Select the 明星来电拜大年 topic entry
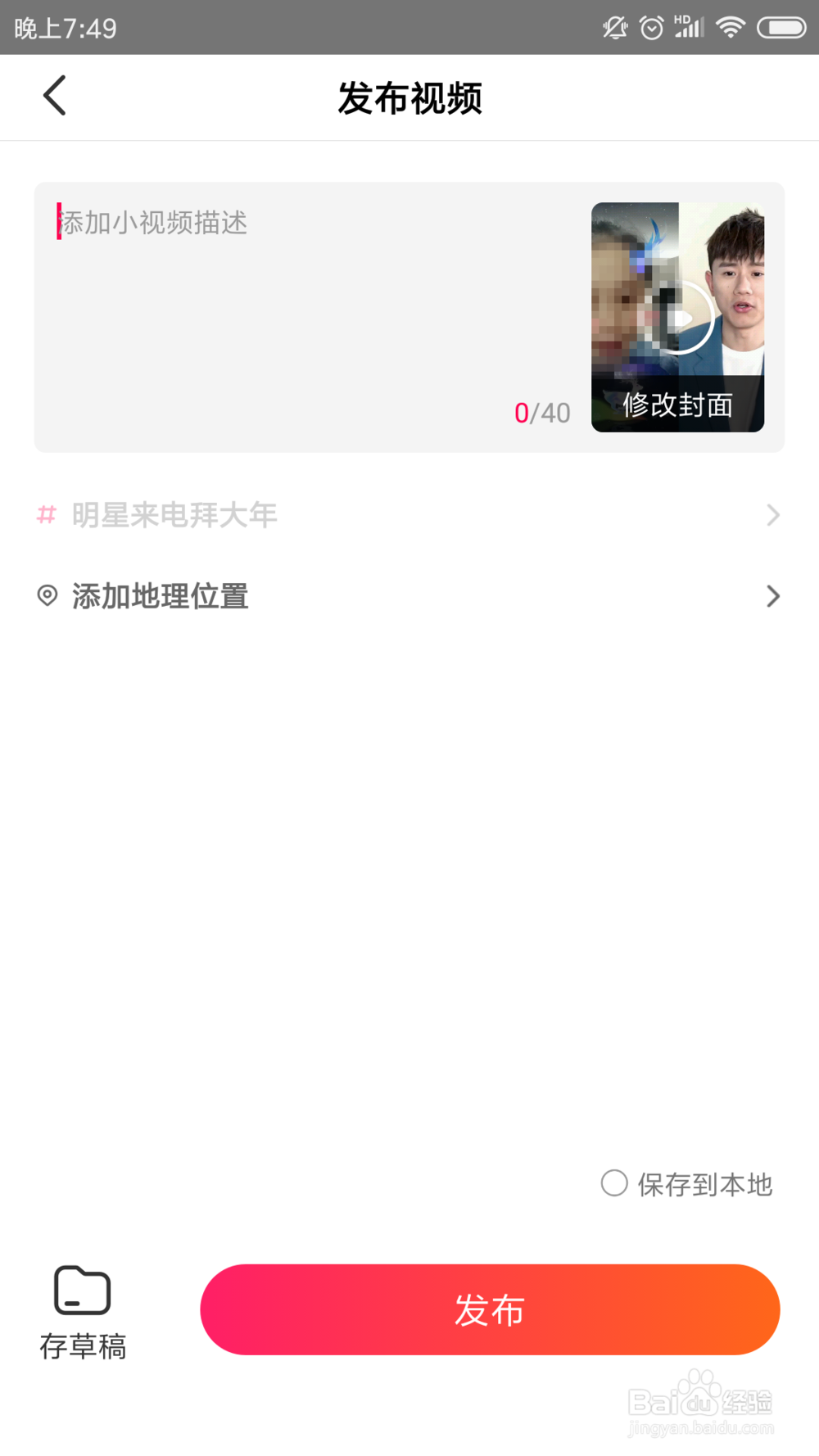819x1456 pixels. pos(174,515)
